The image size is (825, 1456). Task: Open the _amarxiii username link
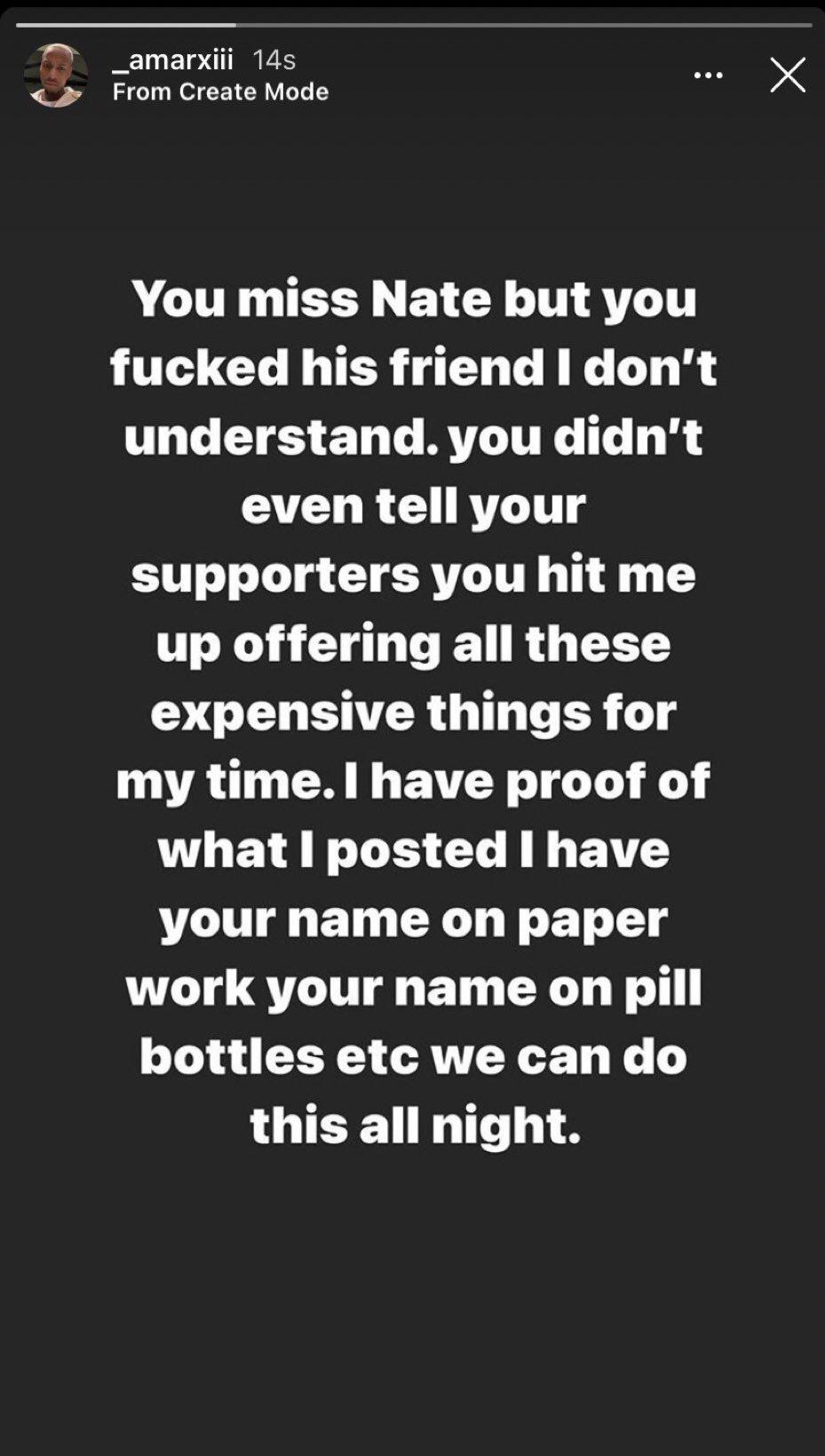(173, 60)
